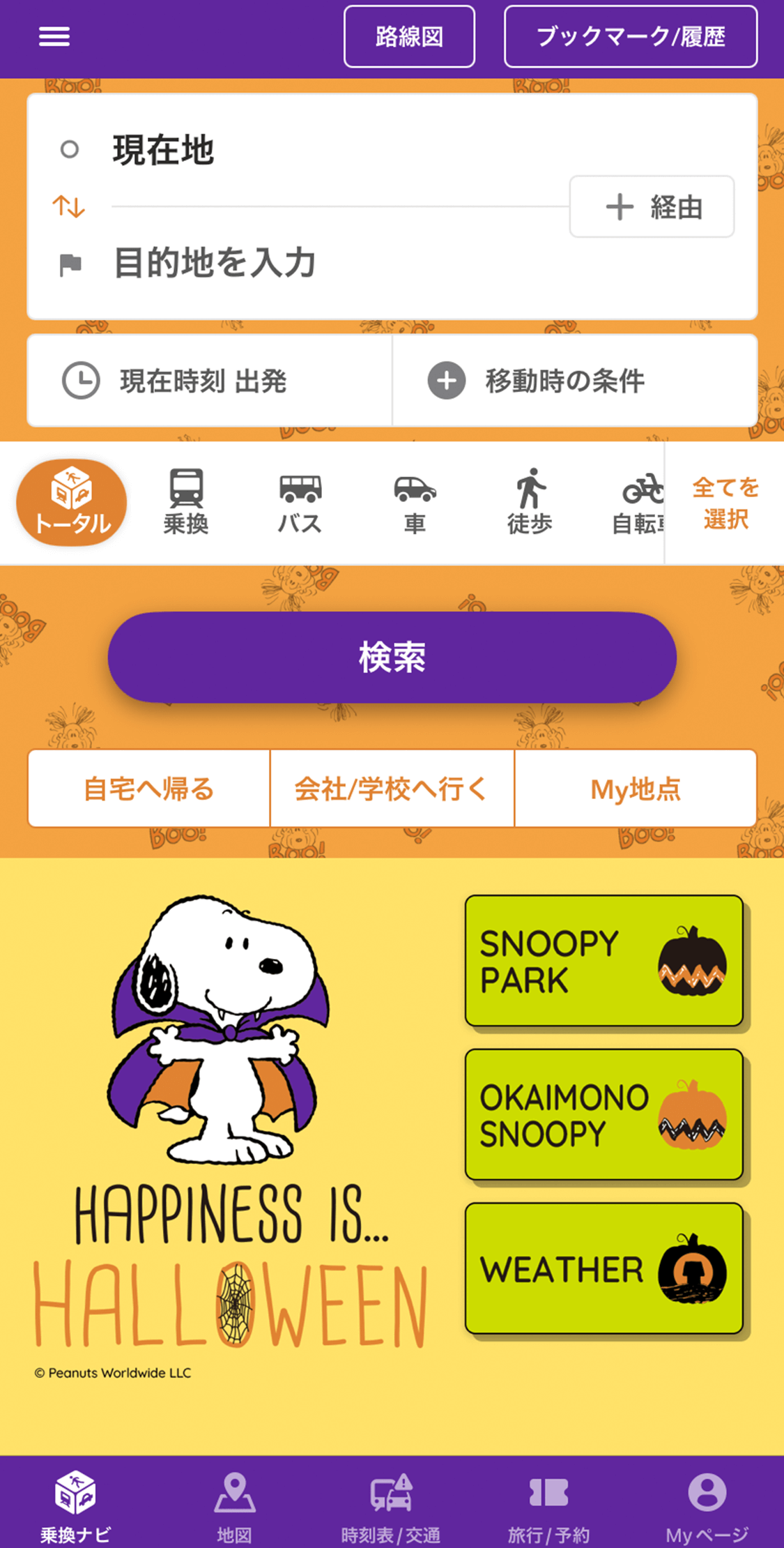784x1548 pixels.
Task: Select the 乗換 train transfer mode
Action: (186, 502)
